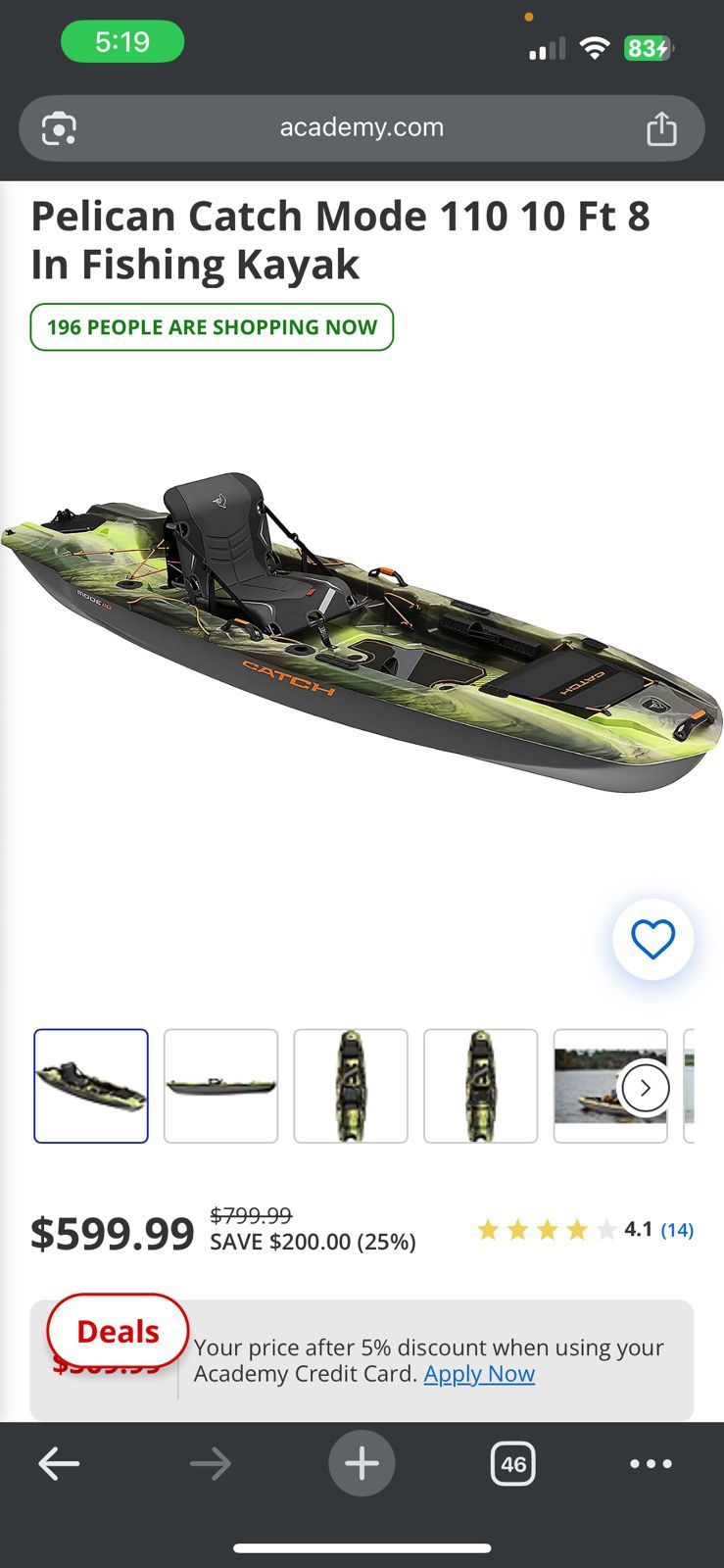This screenshot has height=1568, width=724.
Task: Select the first angled kayak thumbnail
Action: [91, 1086]
